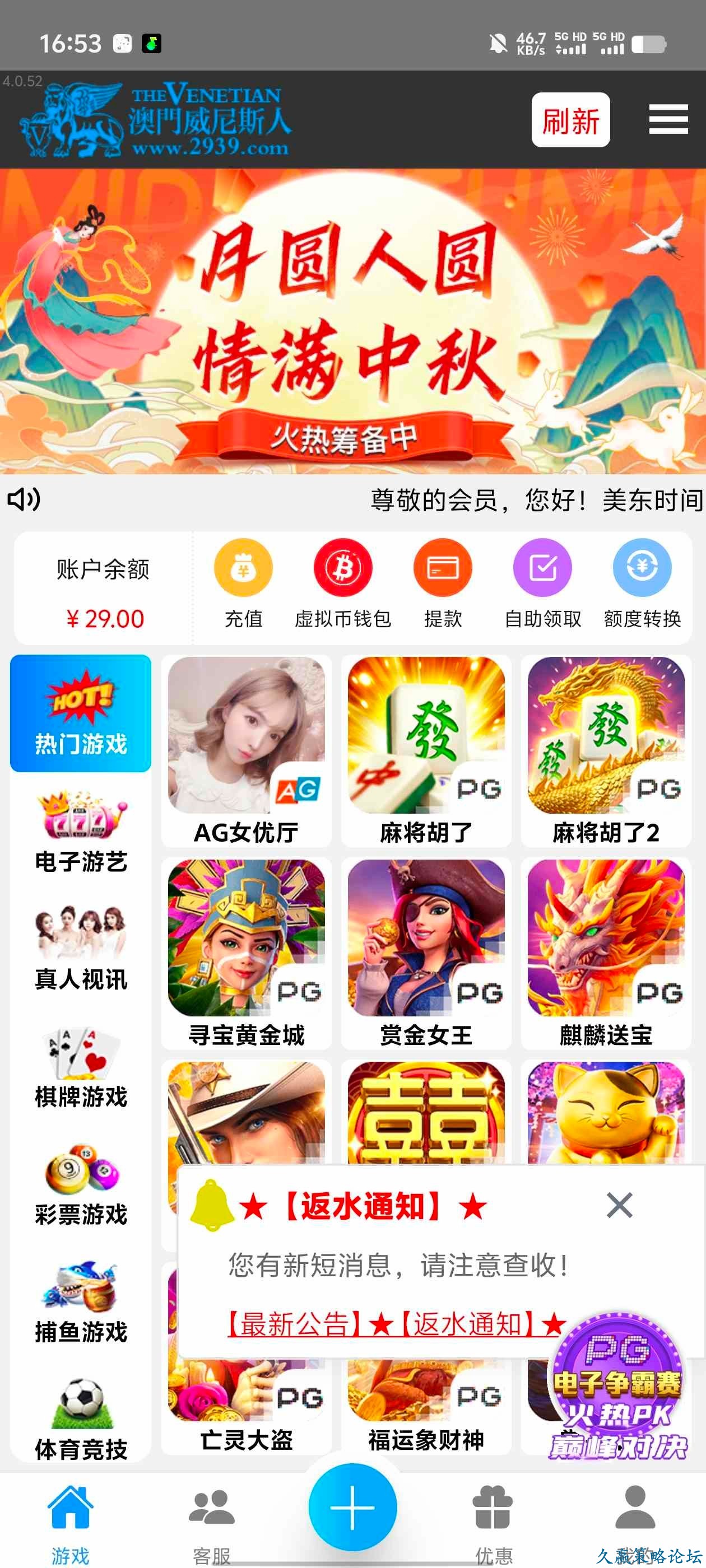Open the 寻宝黄金城 game

coord(246,953)
